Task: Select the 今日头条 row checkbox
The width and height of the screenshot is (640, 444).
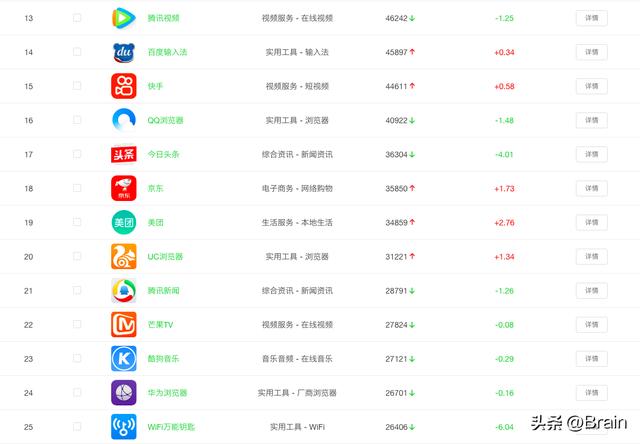Action: 77,155
